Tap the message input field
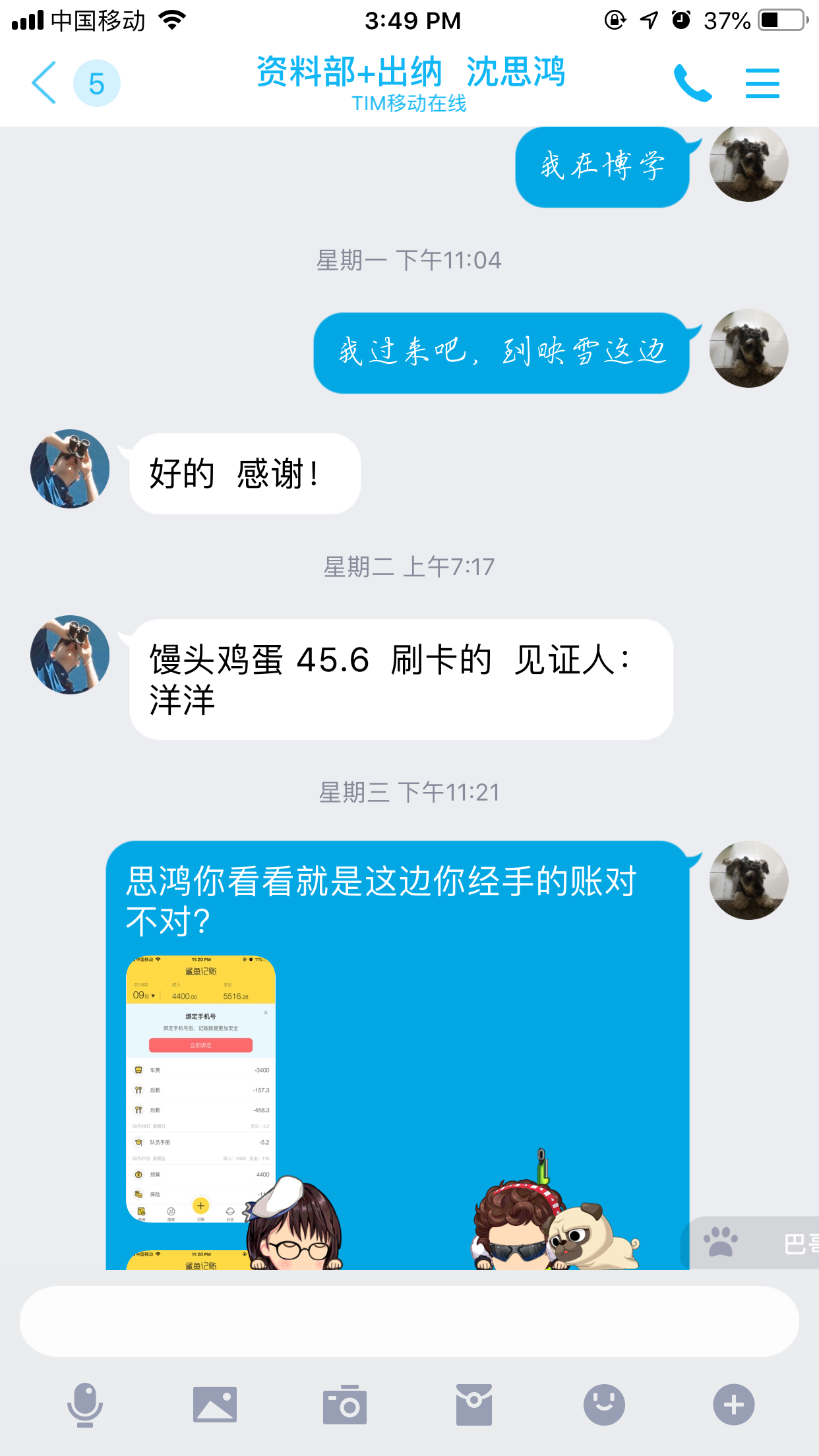 pyautogui.click(x=409, y=1321)
